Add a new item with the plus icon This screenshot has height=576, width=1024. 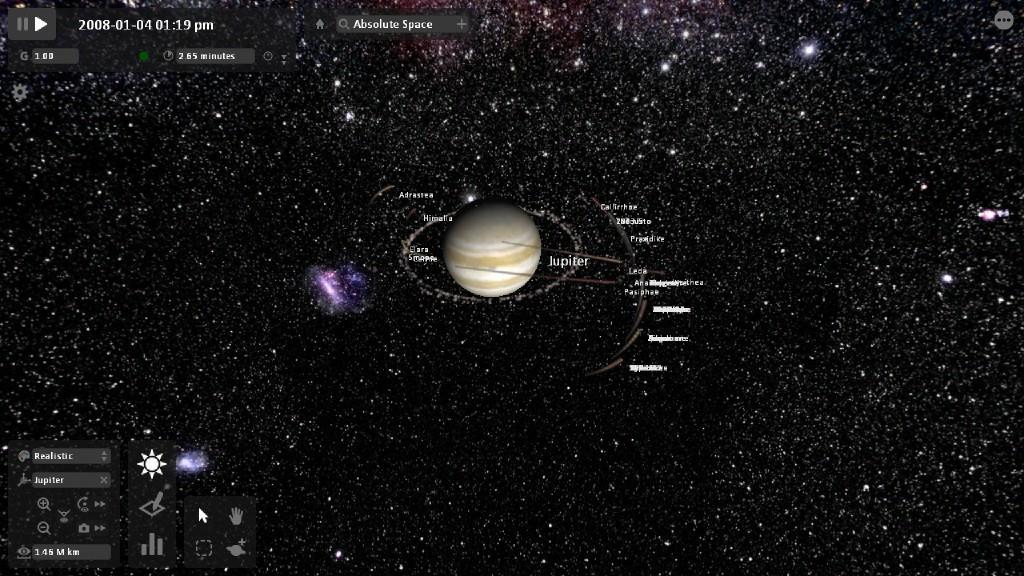tap(461, 24)
